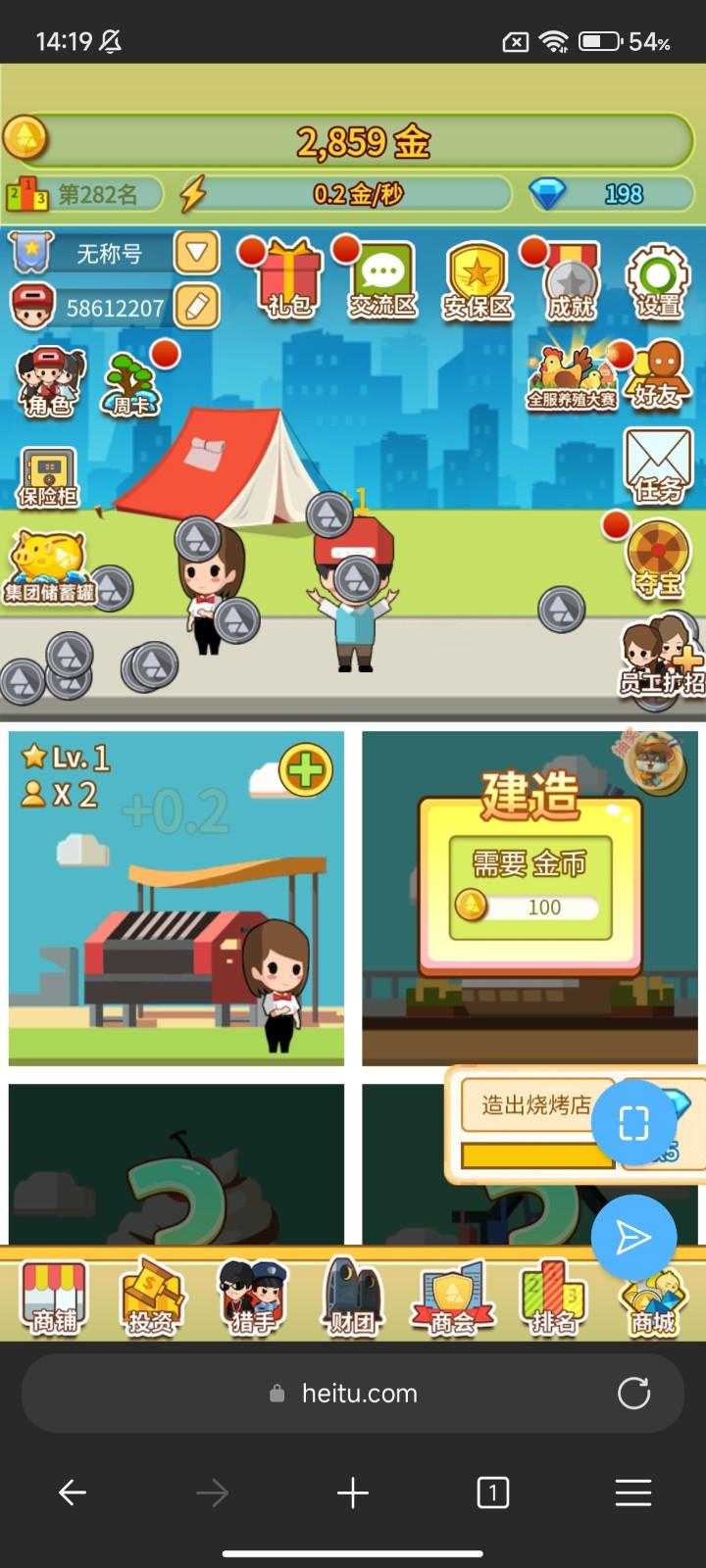Open the 集团储蓄罐 piggy bank
706x1568 pixels.
[x=49, y=568]
